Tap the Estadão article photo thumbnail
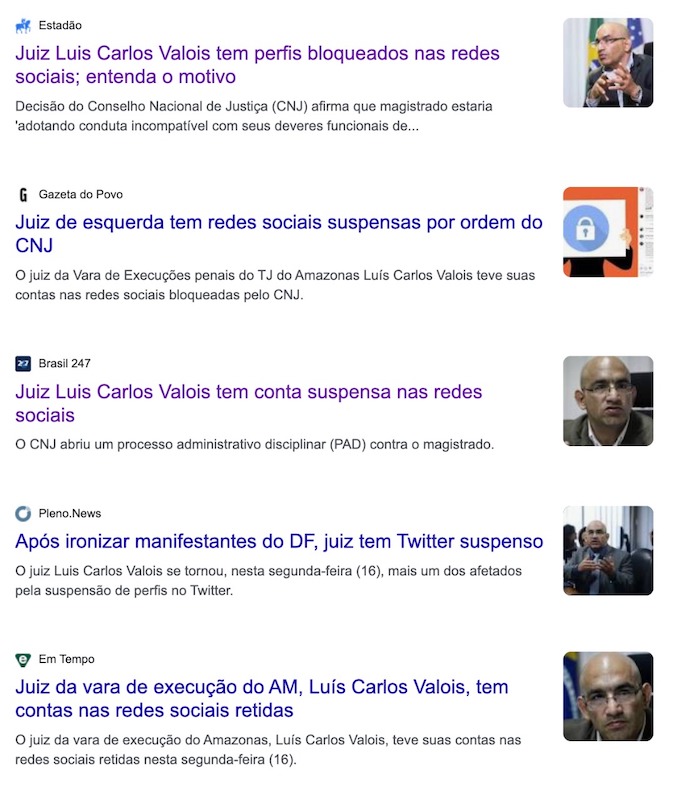Screen dimensions: 673x800 [x=607, y=63]
